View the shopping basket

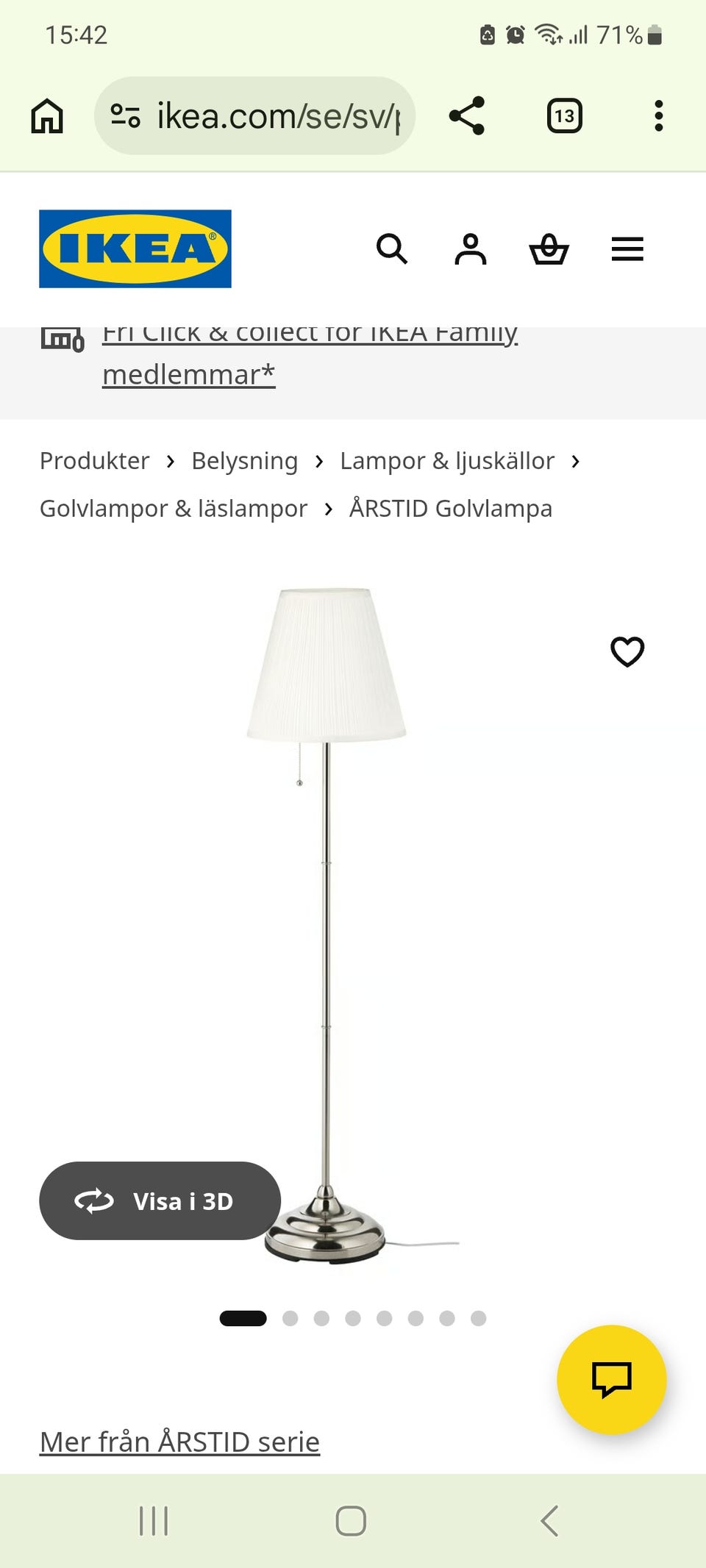(x=549, y=250)
